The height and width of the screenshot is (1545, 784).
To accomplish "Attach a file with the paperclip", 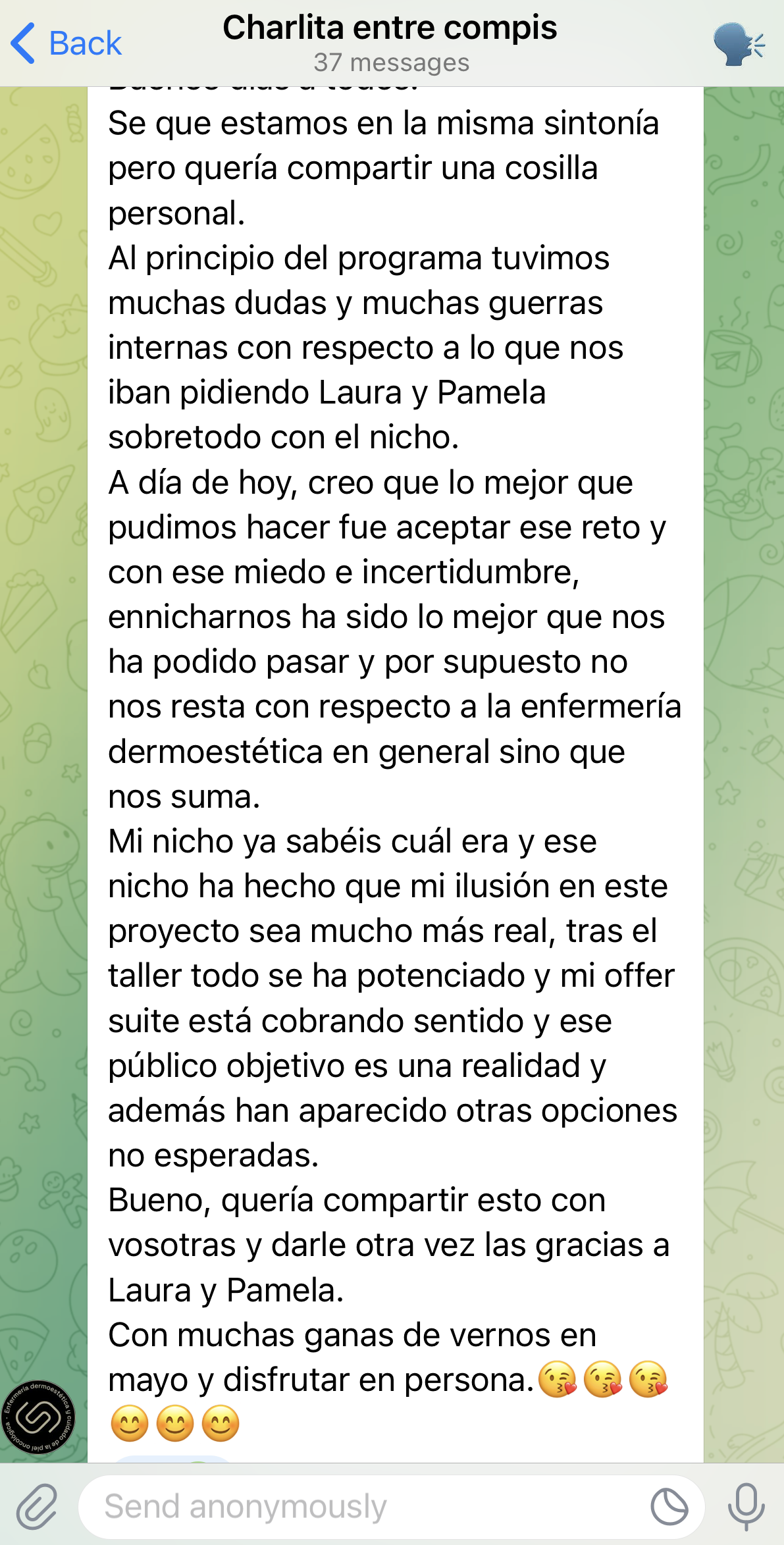I will pos(37,1507).
